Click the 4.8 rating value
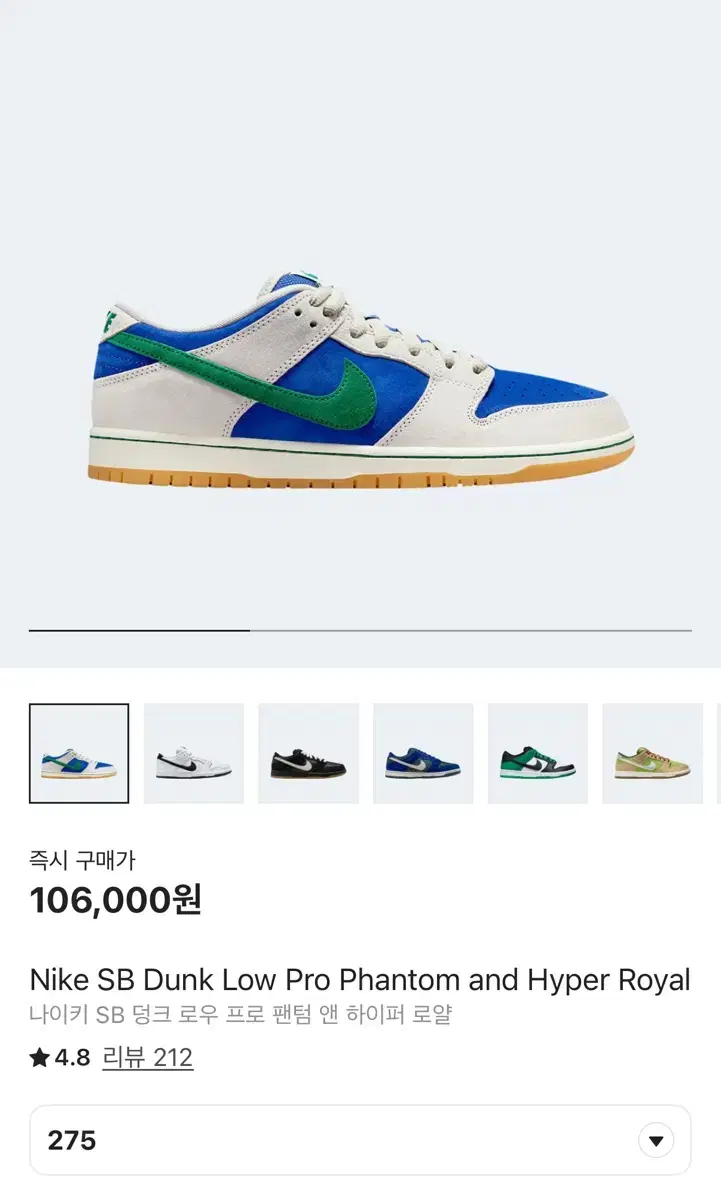This screenshot has width=721, height=1200. [72, 1057]
